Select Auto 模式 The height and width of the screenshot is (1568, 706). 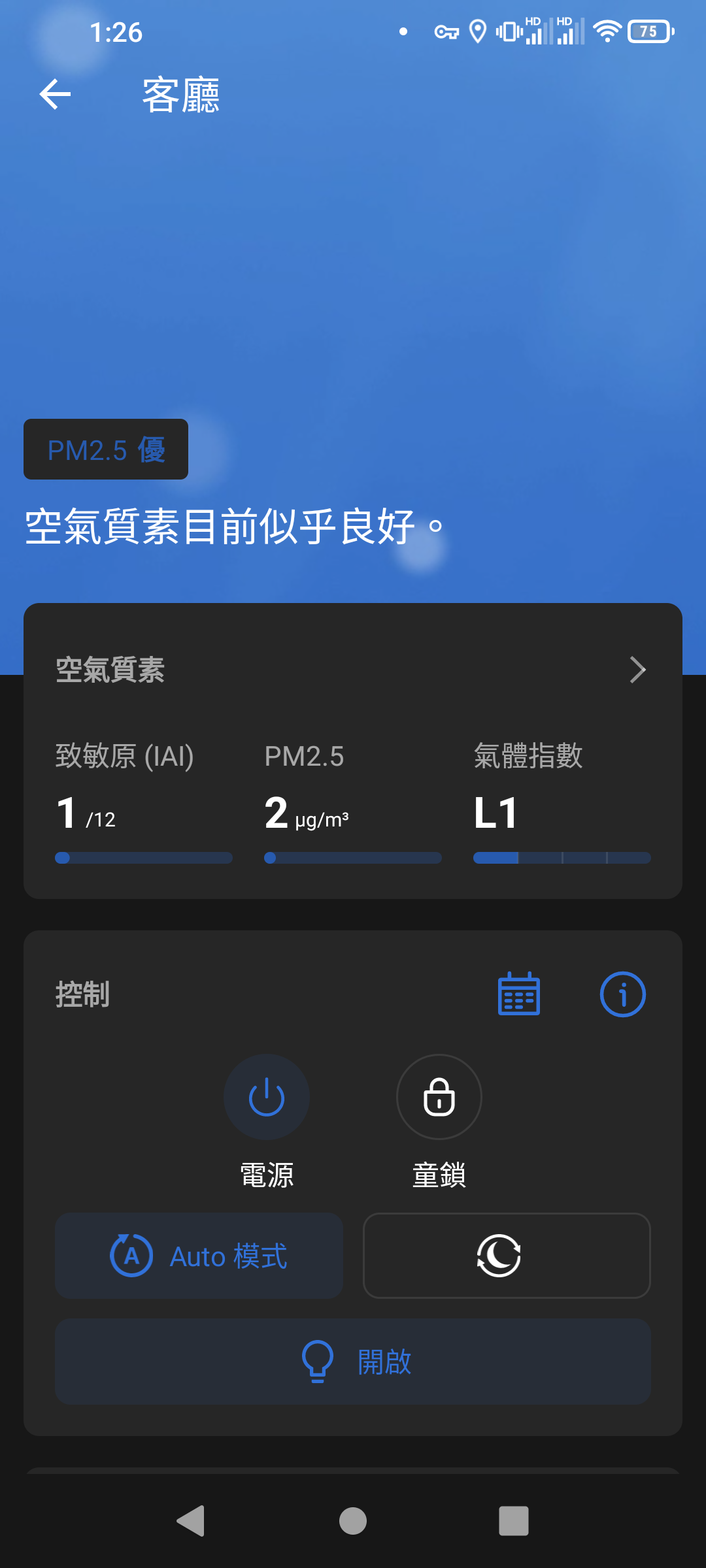point(199,1256)
